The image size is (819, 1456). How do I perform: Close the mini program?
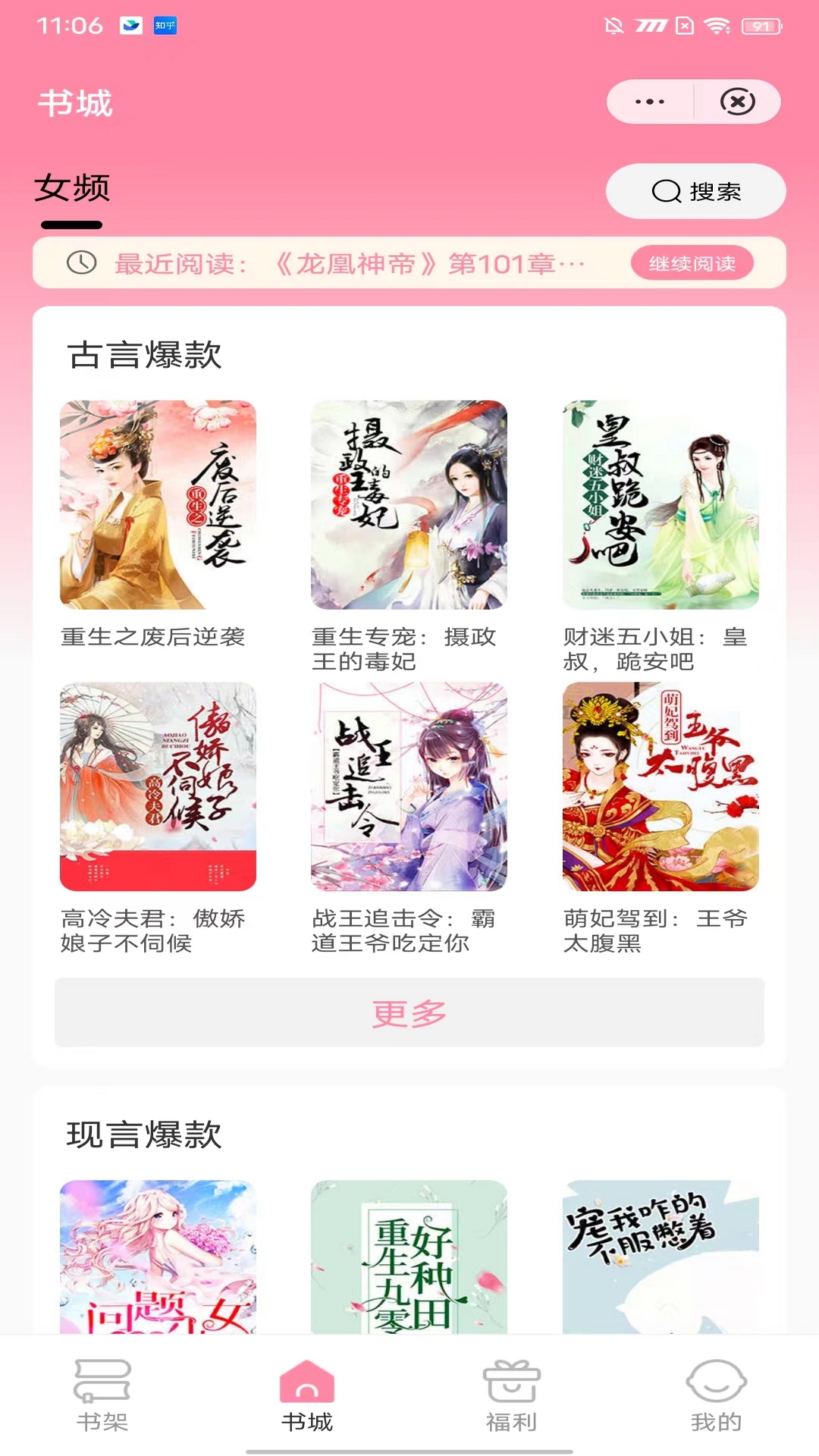[x=737, y=102]
